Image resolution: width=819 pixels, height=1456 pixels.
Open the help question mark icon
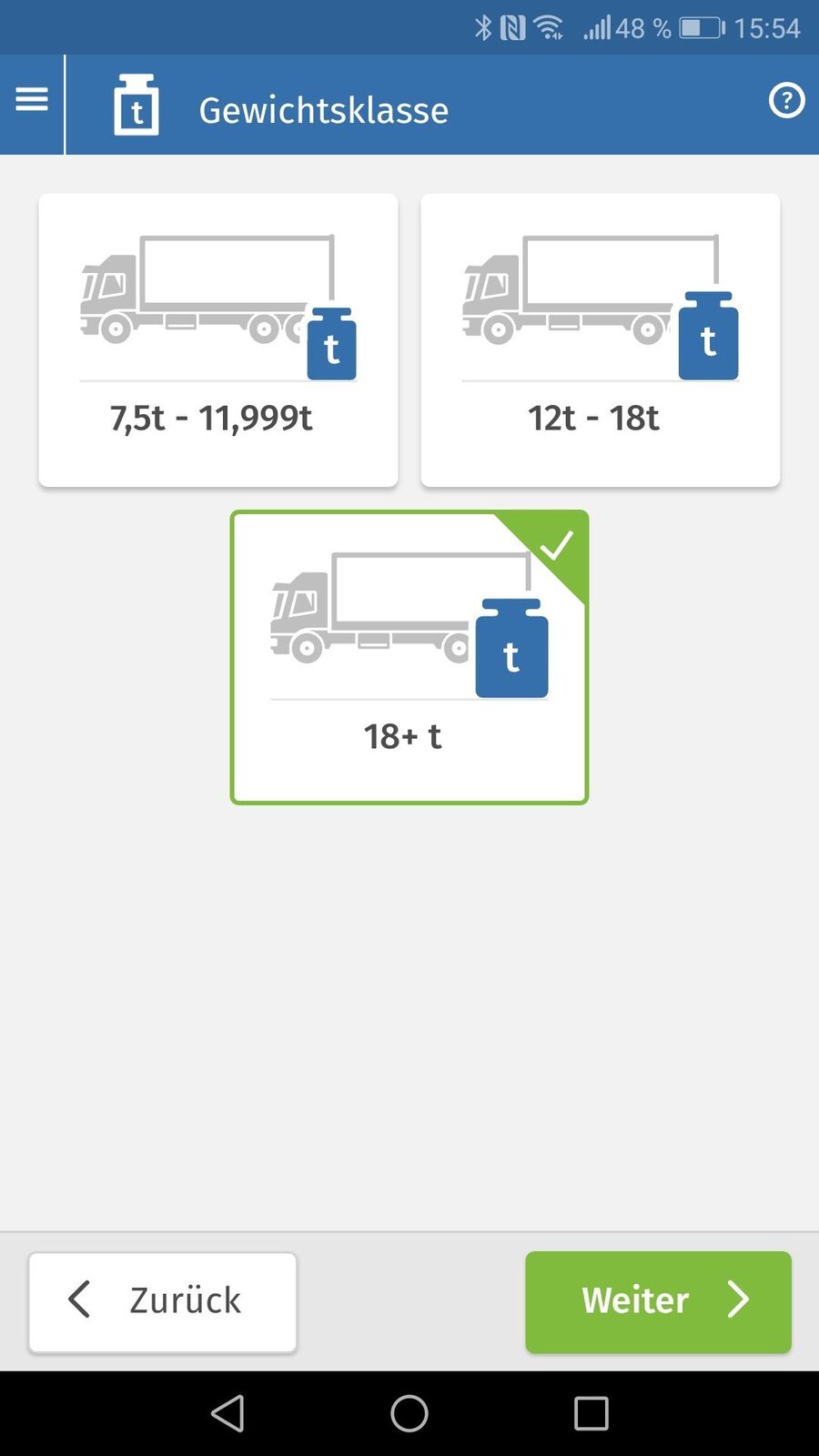(786, 100)
